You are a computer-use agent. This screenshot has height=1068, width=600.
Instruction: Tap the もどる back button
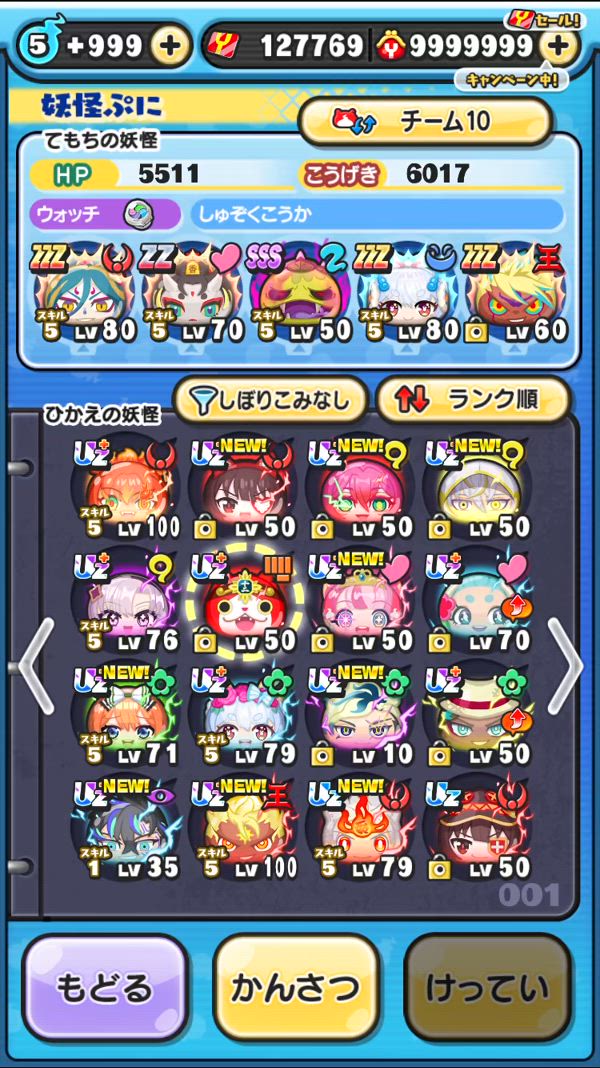point(104,988)
